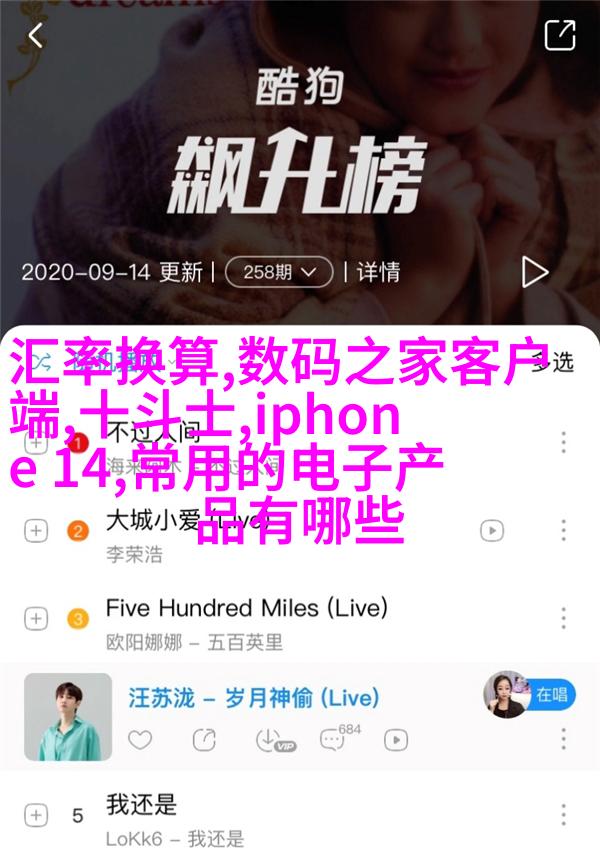
Task: Open more options for Five Hundred Miles
Action: (x=564, y=619)
